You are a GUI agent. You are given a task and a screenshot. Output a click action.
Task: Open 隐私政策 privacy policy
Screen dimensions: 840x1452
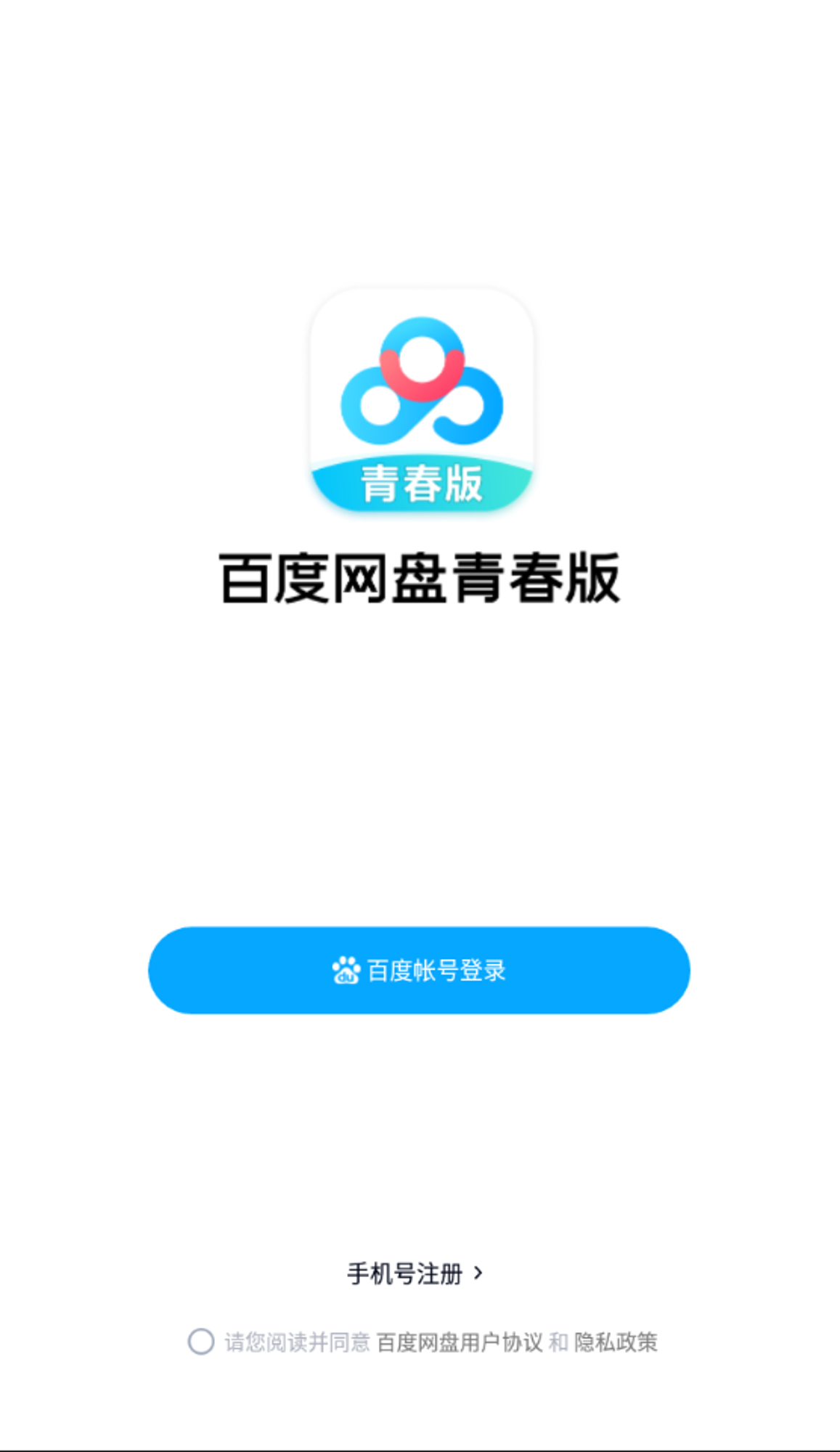tap(616, 1342)
